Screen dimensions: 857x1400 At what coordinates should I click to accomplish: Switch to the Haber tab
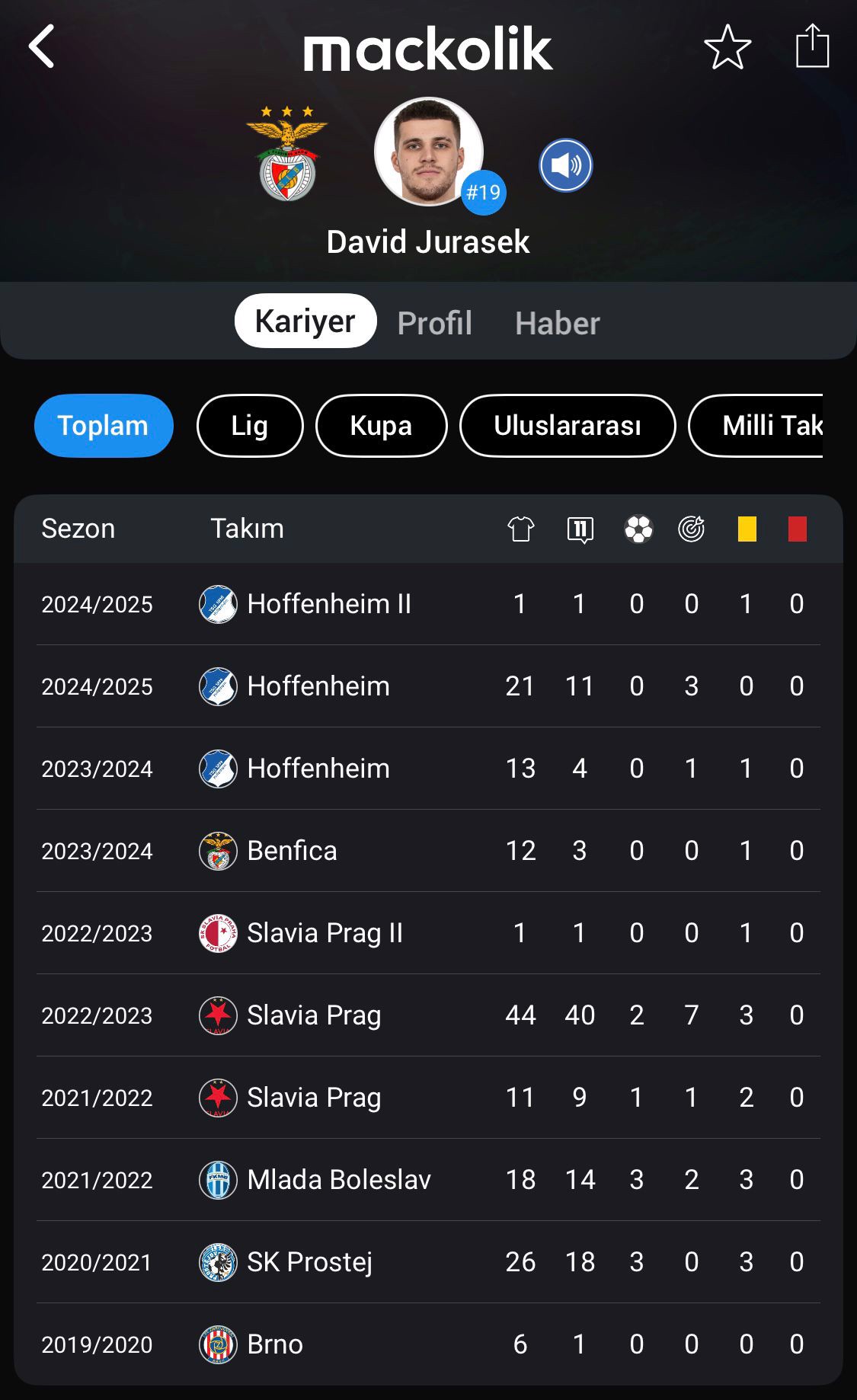tap(558, 323)
